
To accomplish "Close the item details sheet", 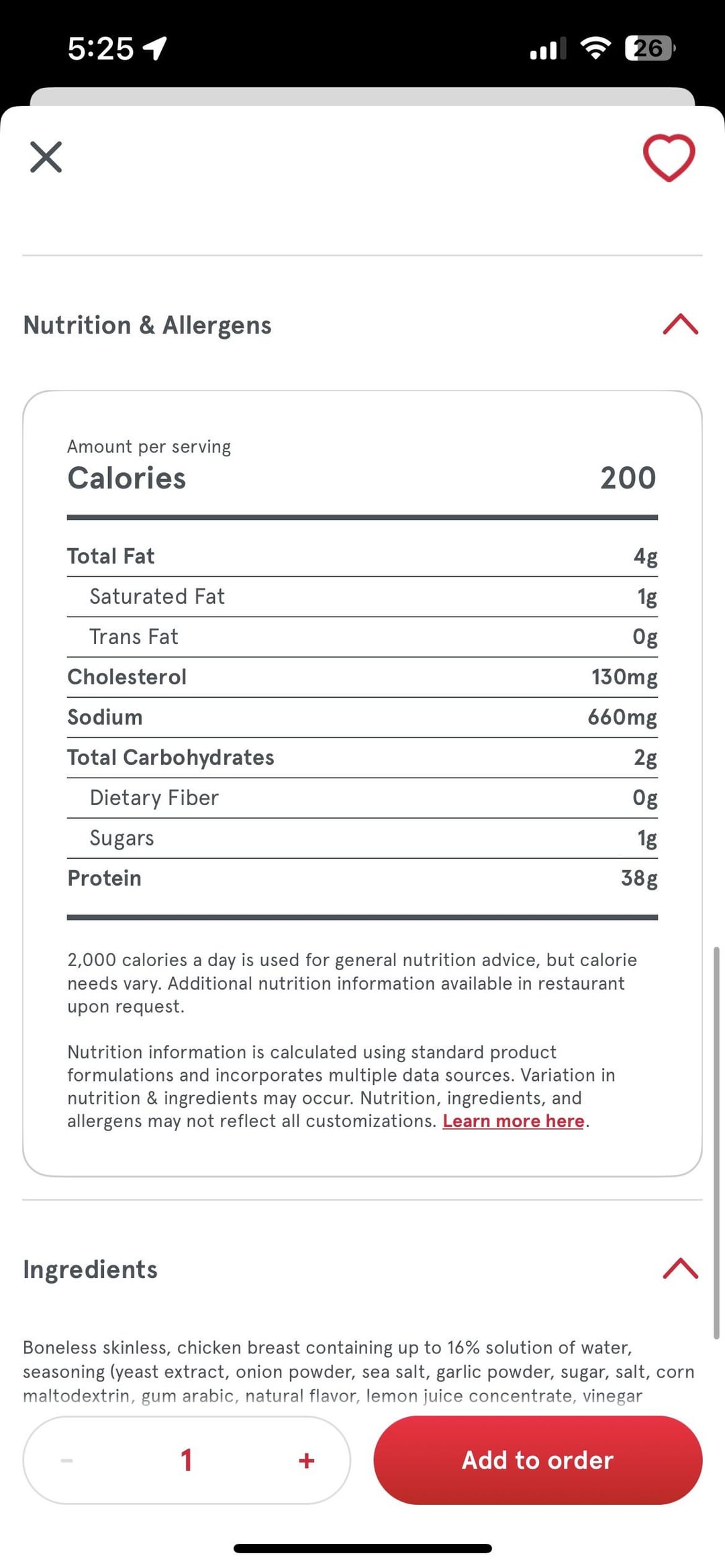I will (46, 157).
